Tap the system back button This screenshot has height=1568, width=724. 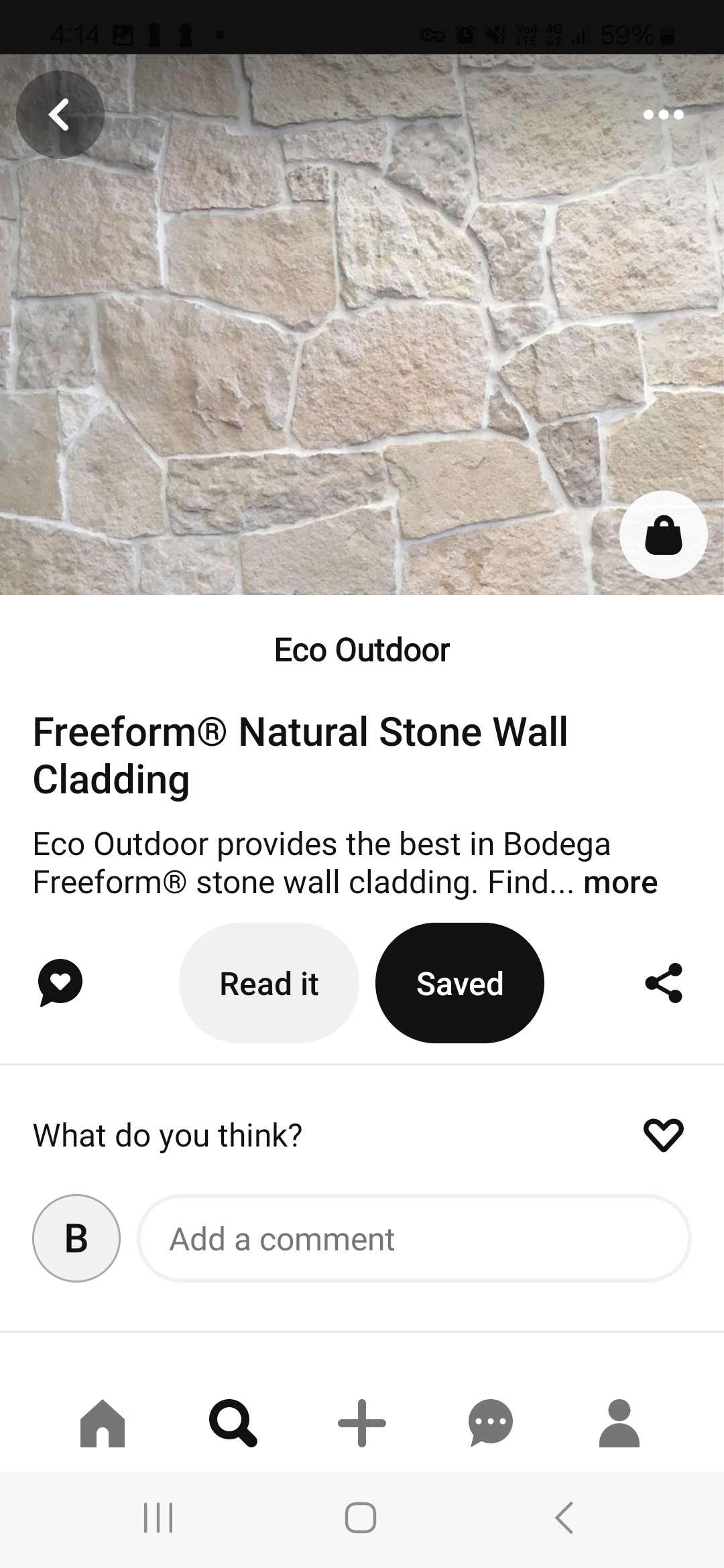564,1518
